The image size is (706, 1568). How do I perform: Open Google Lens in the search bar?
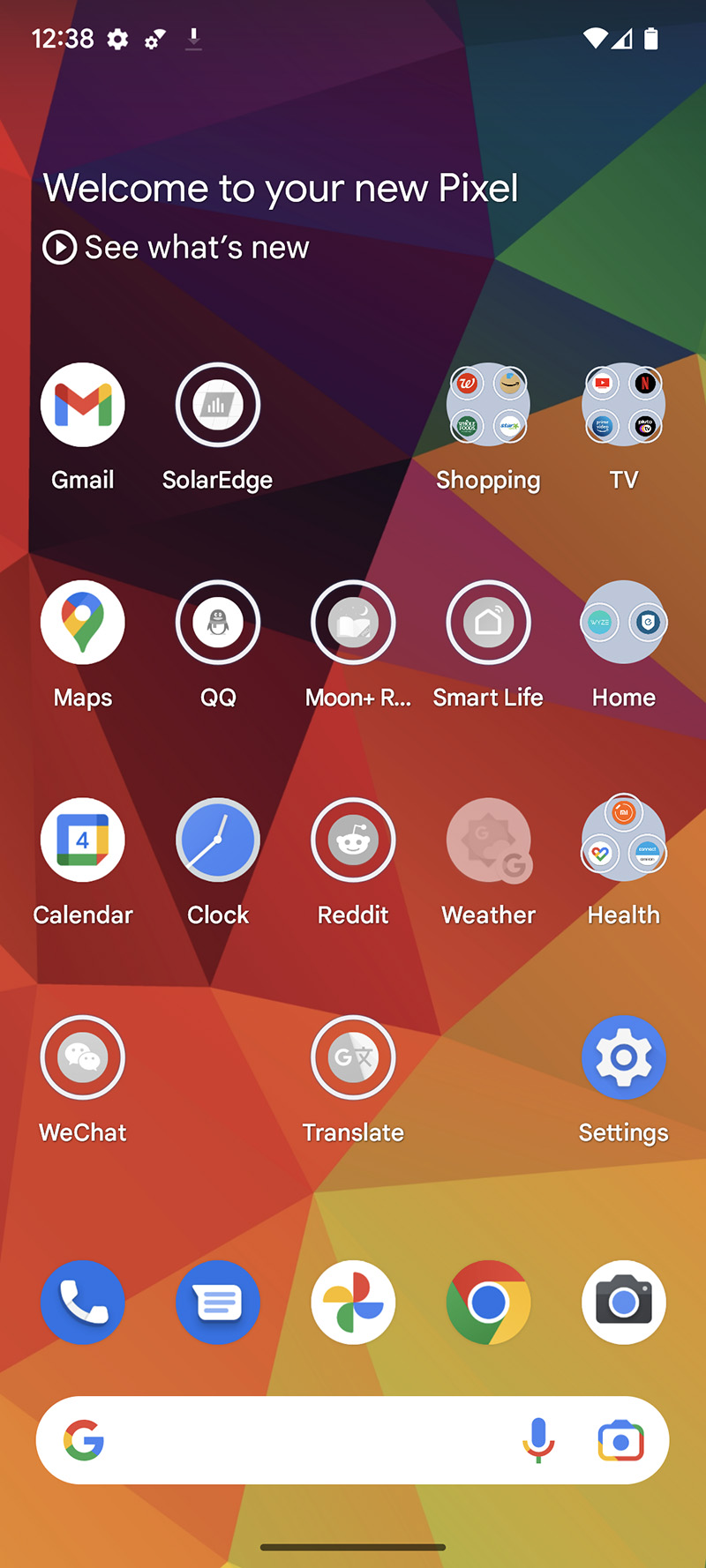620,1440
